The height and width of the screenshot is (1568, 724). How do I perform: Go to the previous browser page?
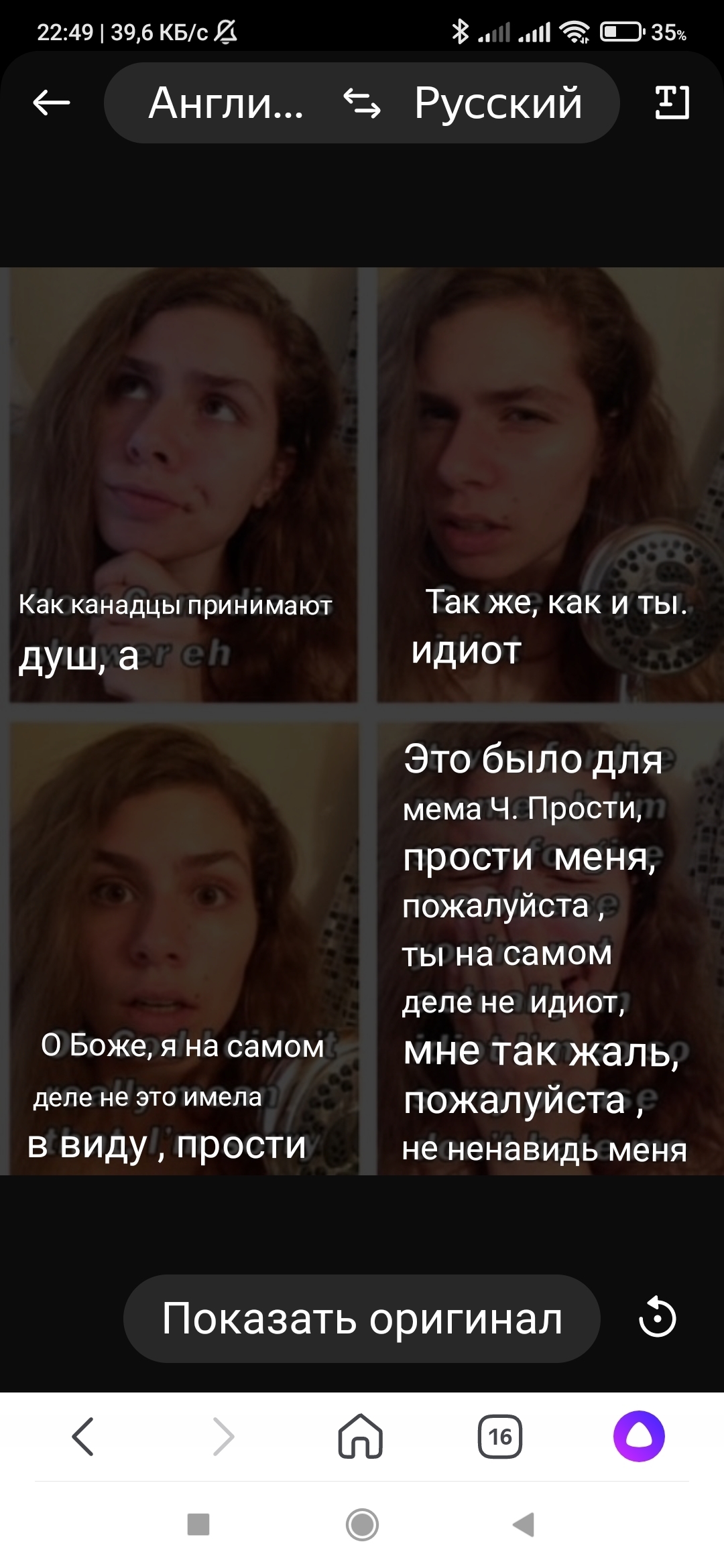tap(83, 1436)
